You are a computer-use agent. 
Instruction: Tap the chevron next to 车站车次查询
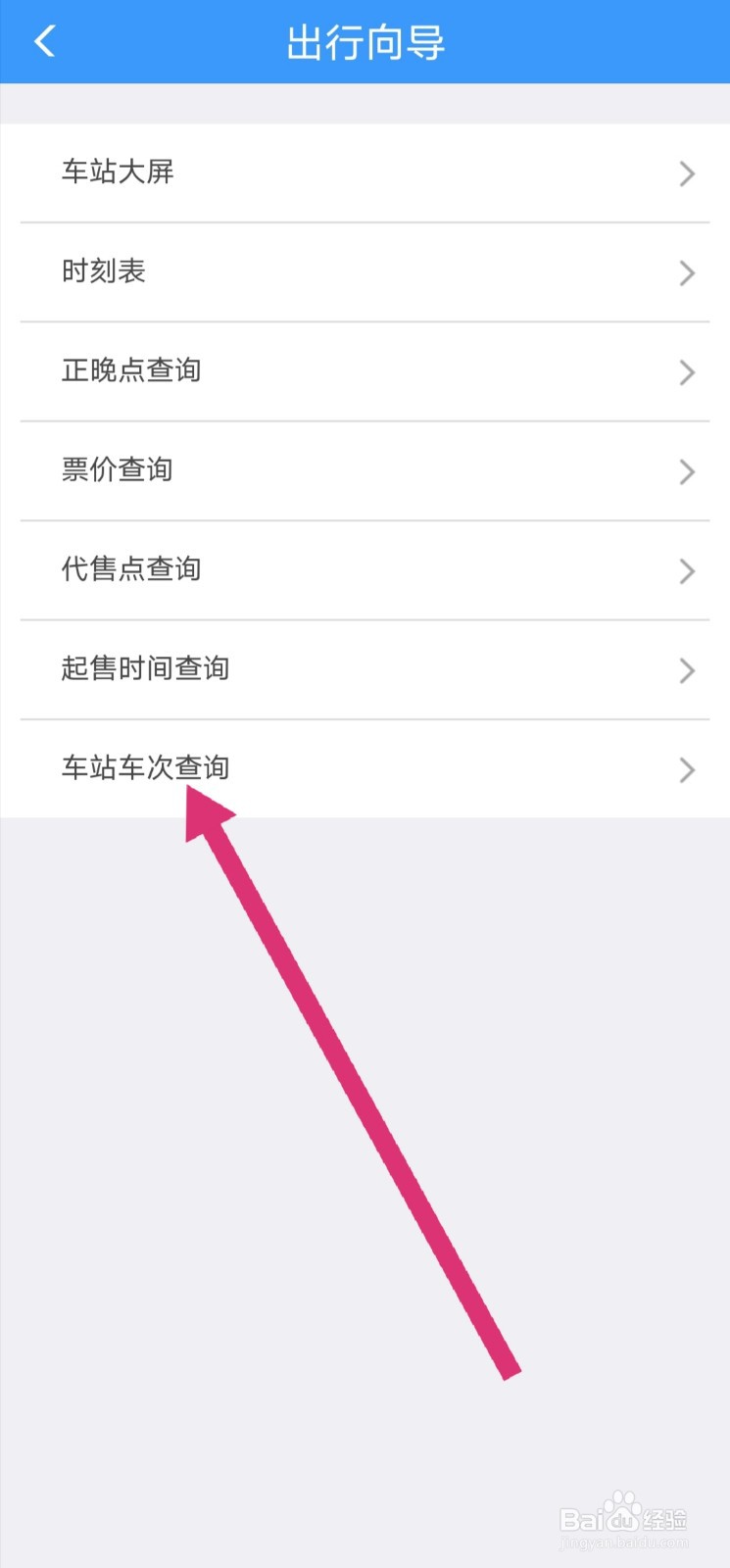(687, 770)
